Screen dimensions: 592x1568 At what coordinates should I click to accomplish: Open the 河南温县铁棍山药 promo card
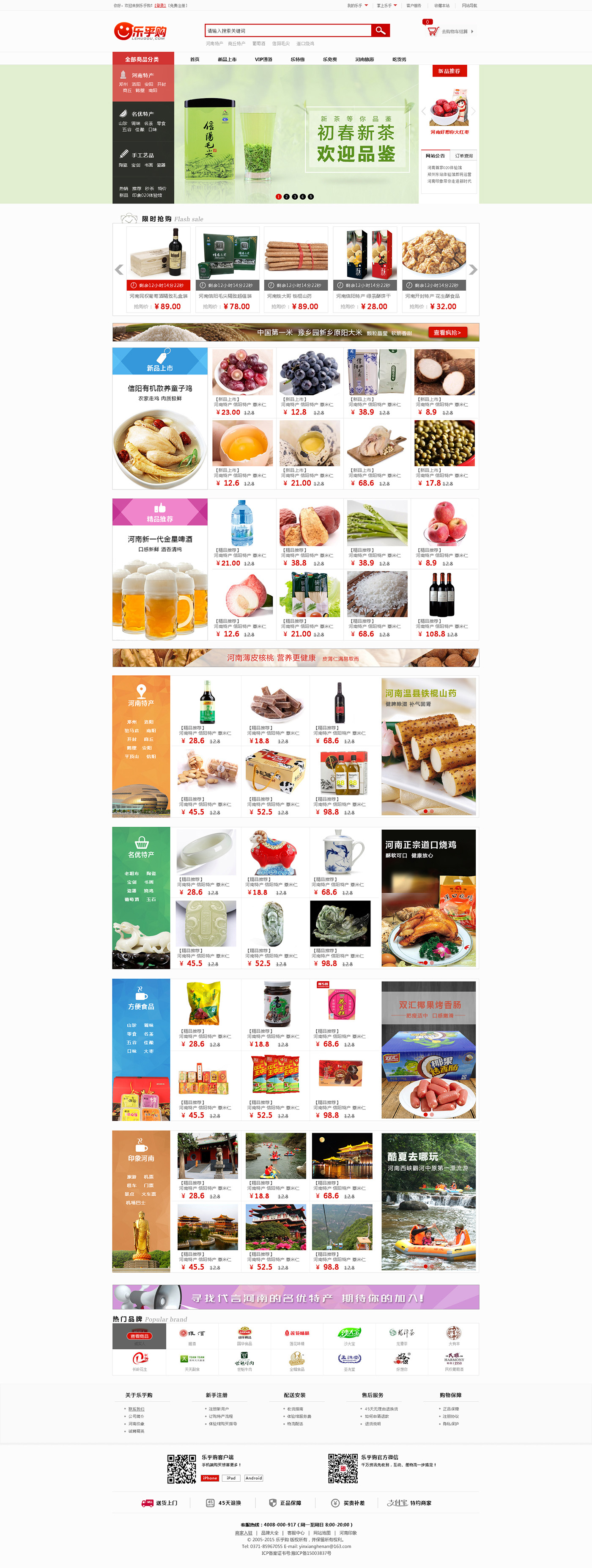(x=428, y=746)
